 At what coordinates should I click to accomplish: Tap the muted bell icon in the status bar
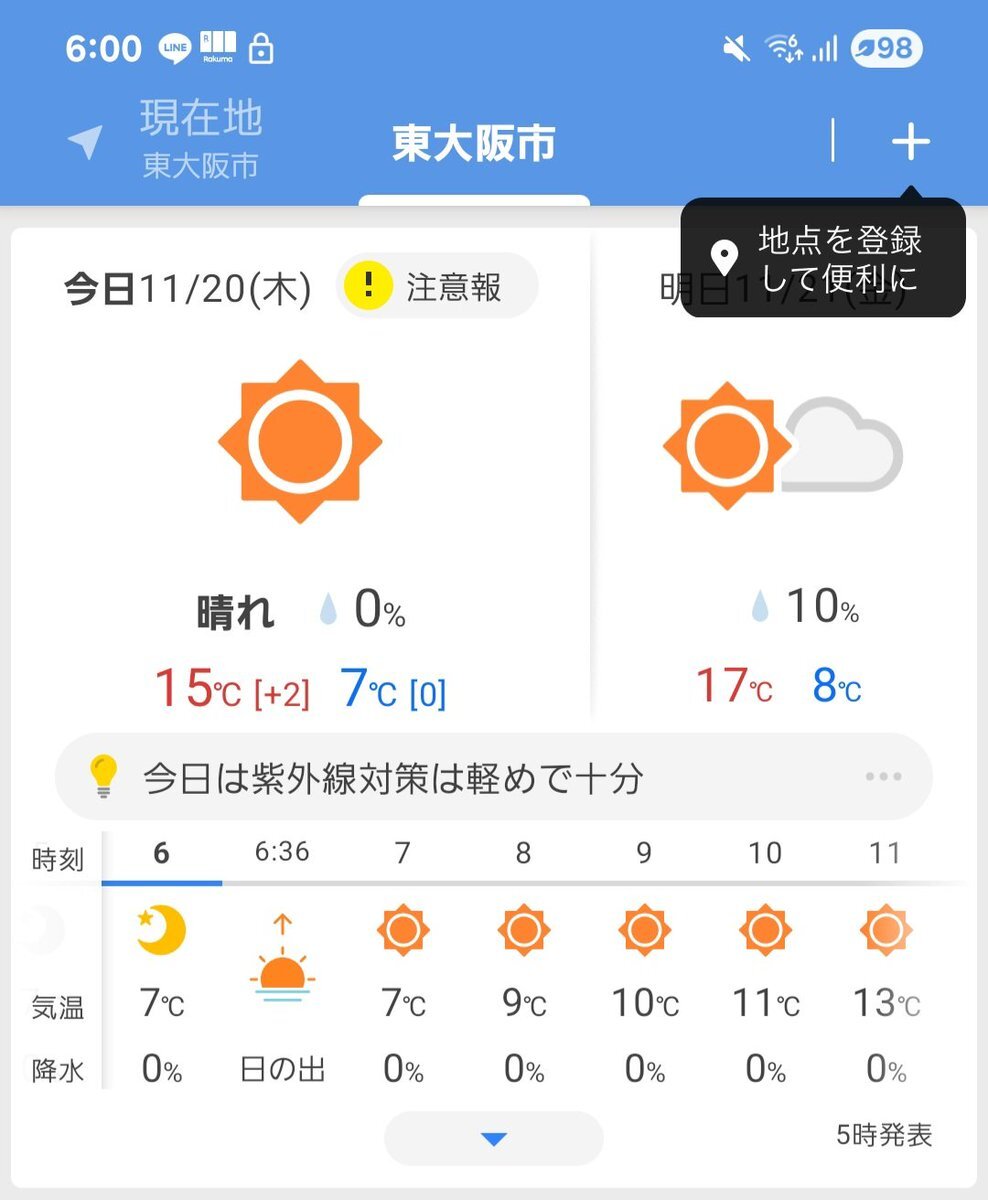(737, 46)
